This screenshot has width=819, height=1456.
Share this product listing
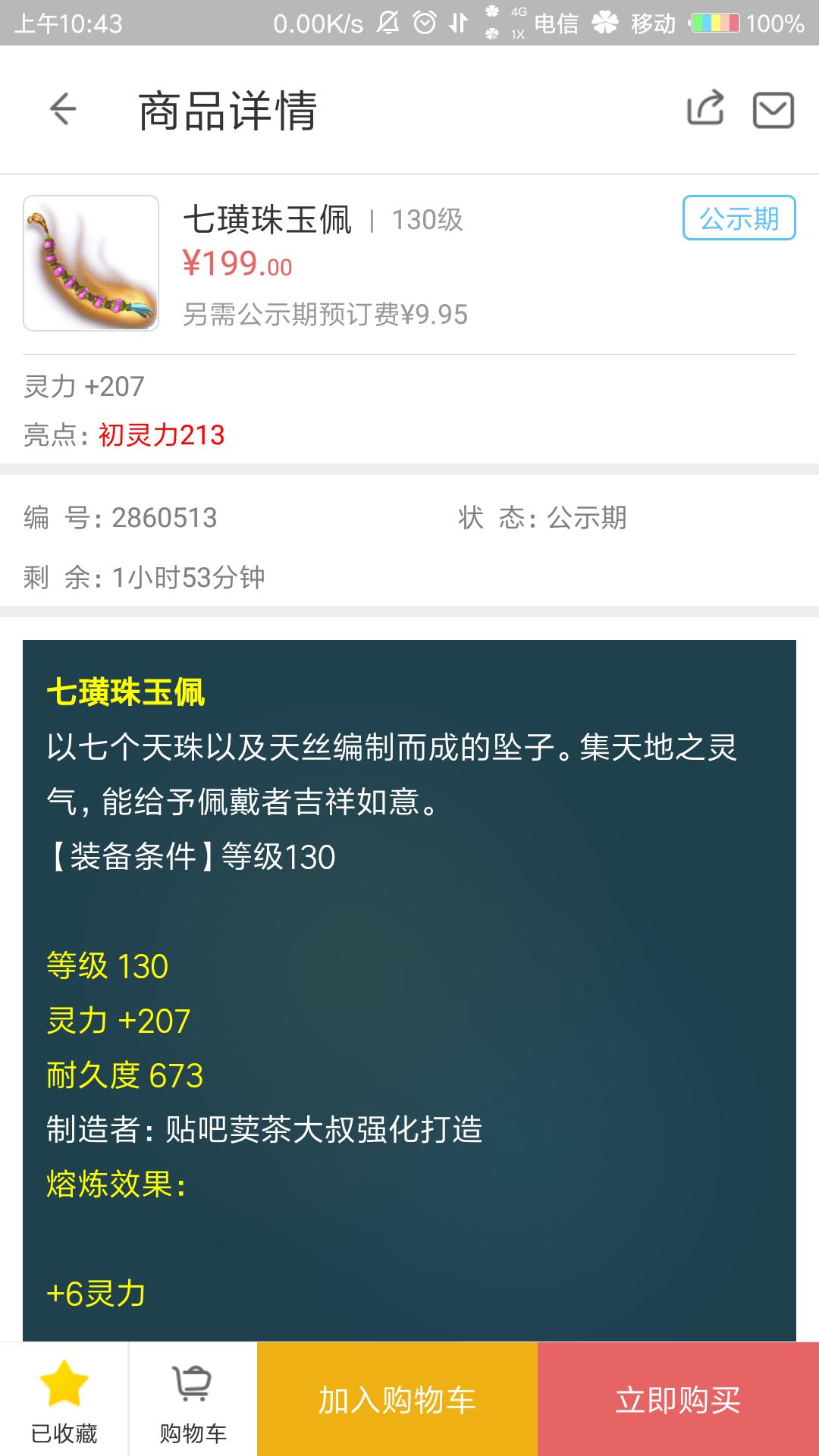click(704, 108)
